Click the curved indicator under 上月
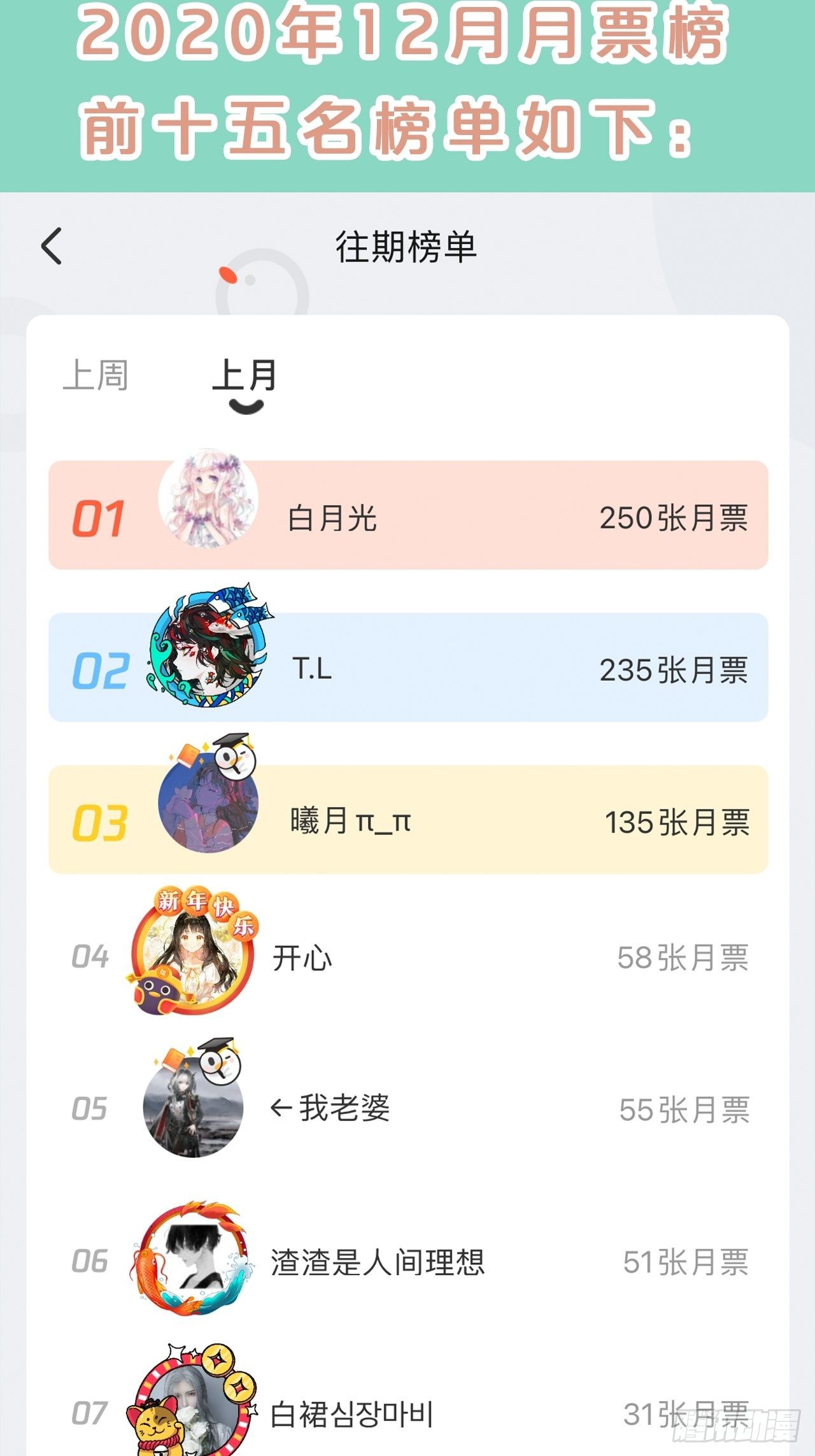 pyautogui.click(x=247, y=405)
